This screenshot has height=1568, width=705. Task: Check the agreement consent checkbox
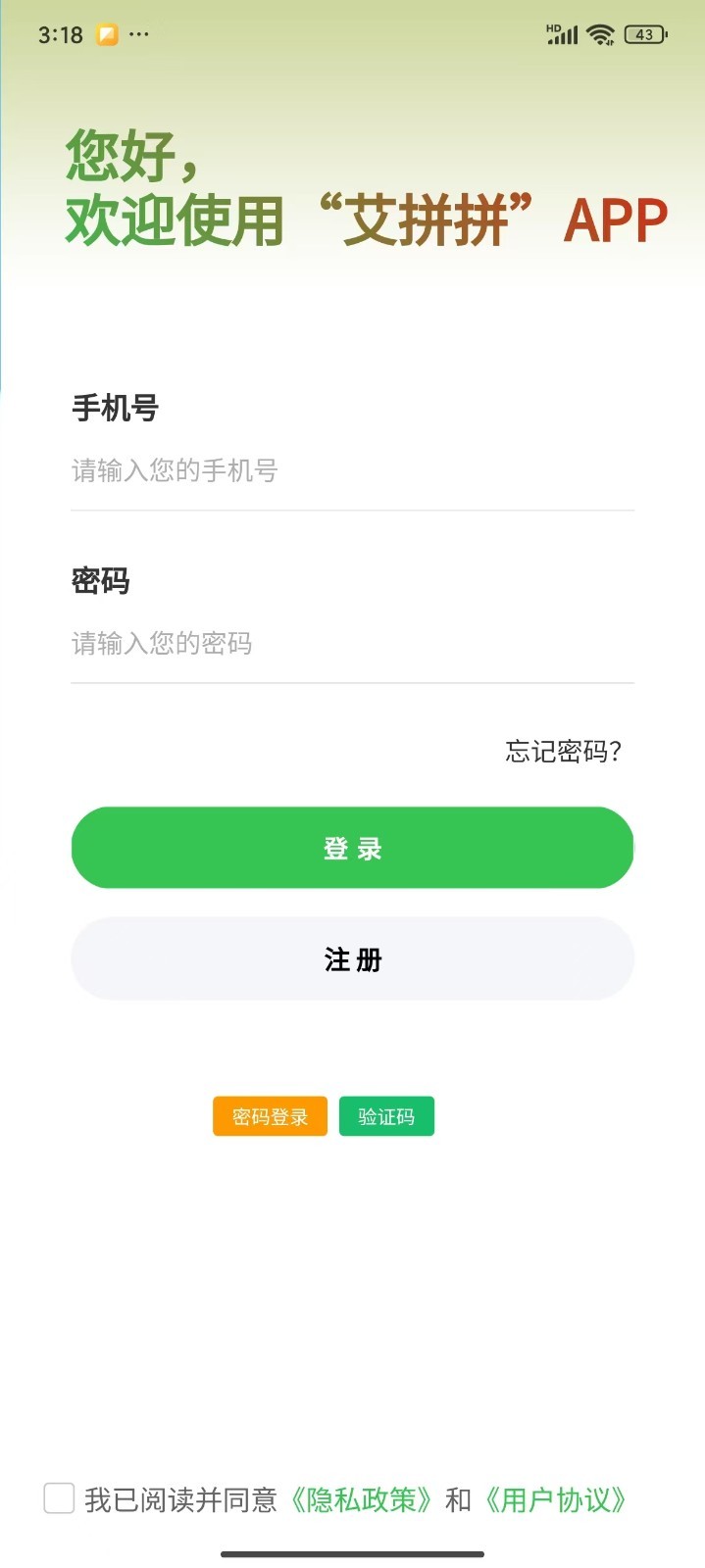(x=59, y=1498)
